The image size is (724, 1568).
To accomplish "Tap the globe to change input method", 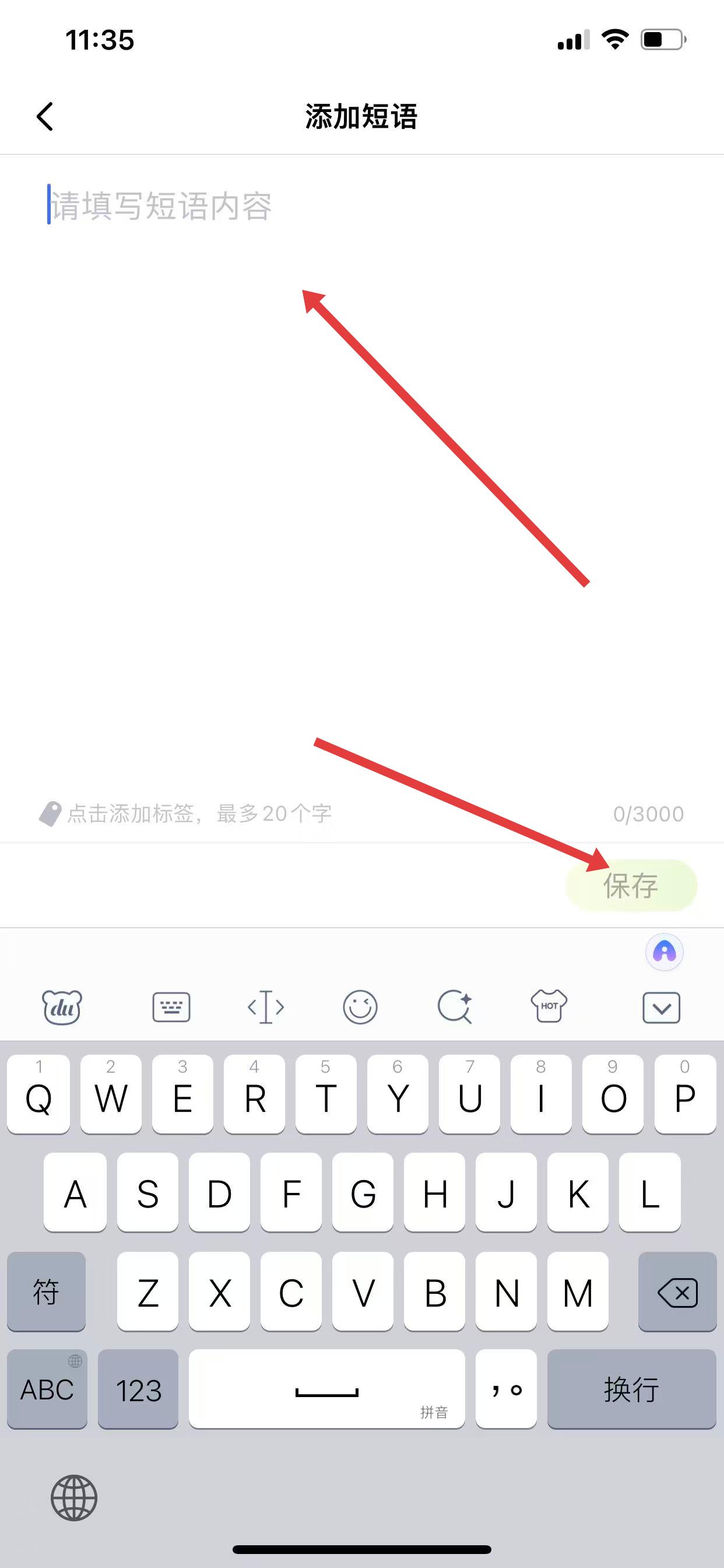I will tap(73, 1498).
